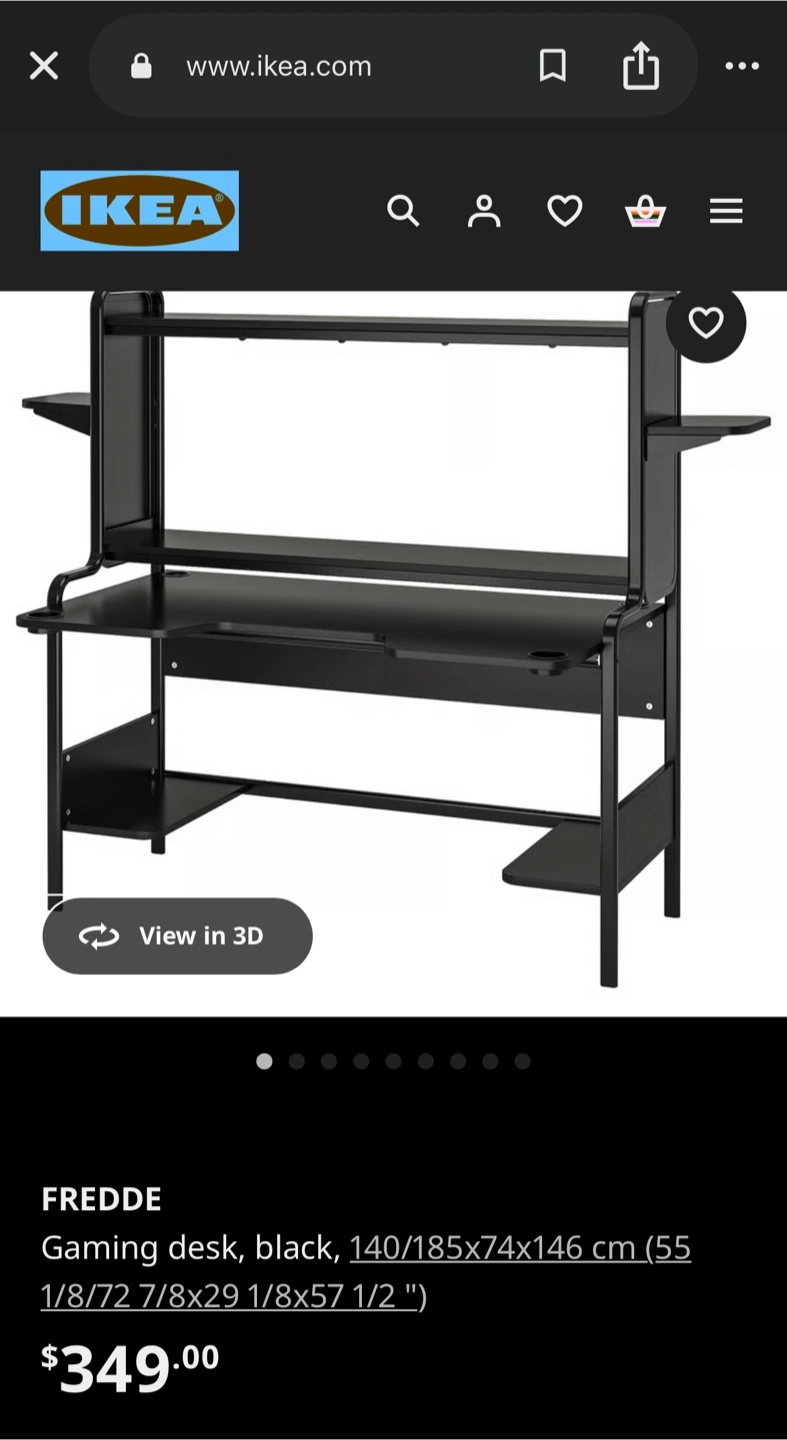
Task: Open the favorites list in header
Action: click(x=564, y=210)
